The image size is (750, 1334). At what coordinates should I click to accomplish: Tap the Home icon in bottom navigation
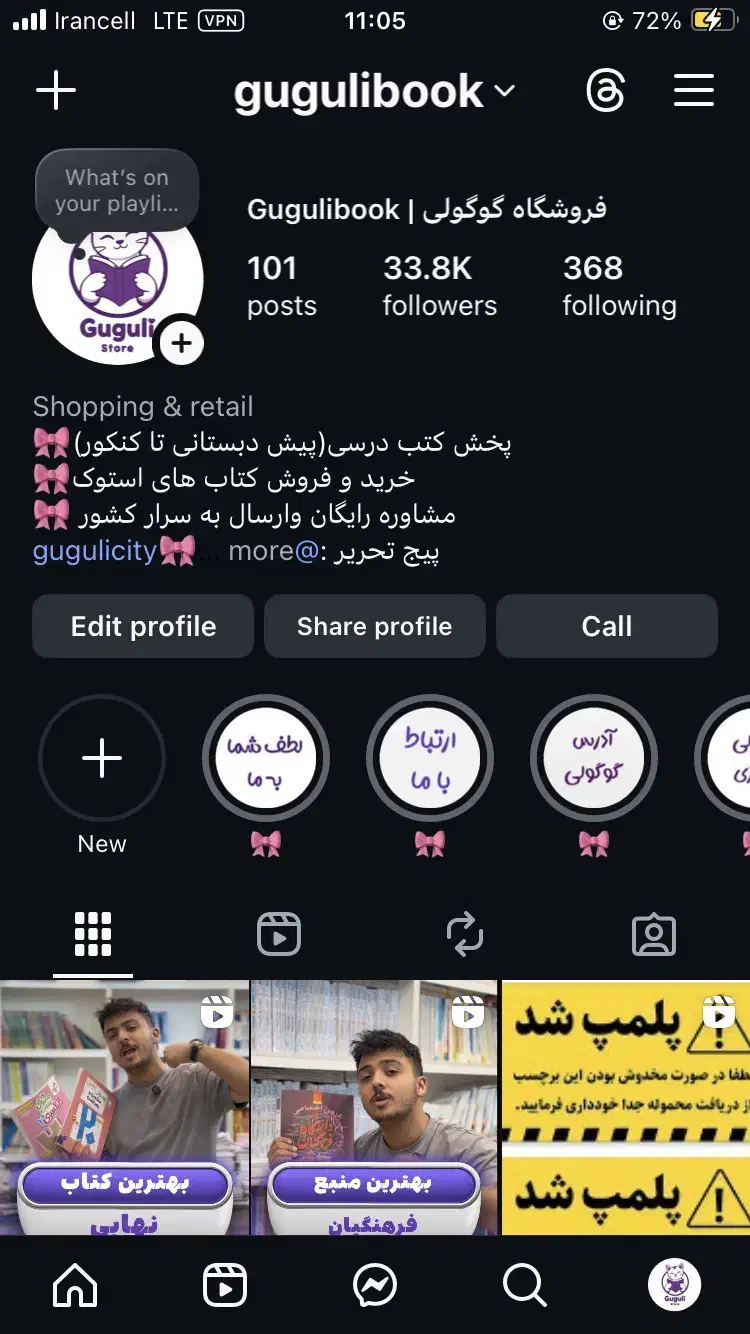pyautogui.click(x=75, y=1285)
